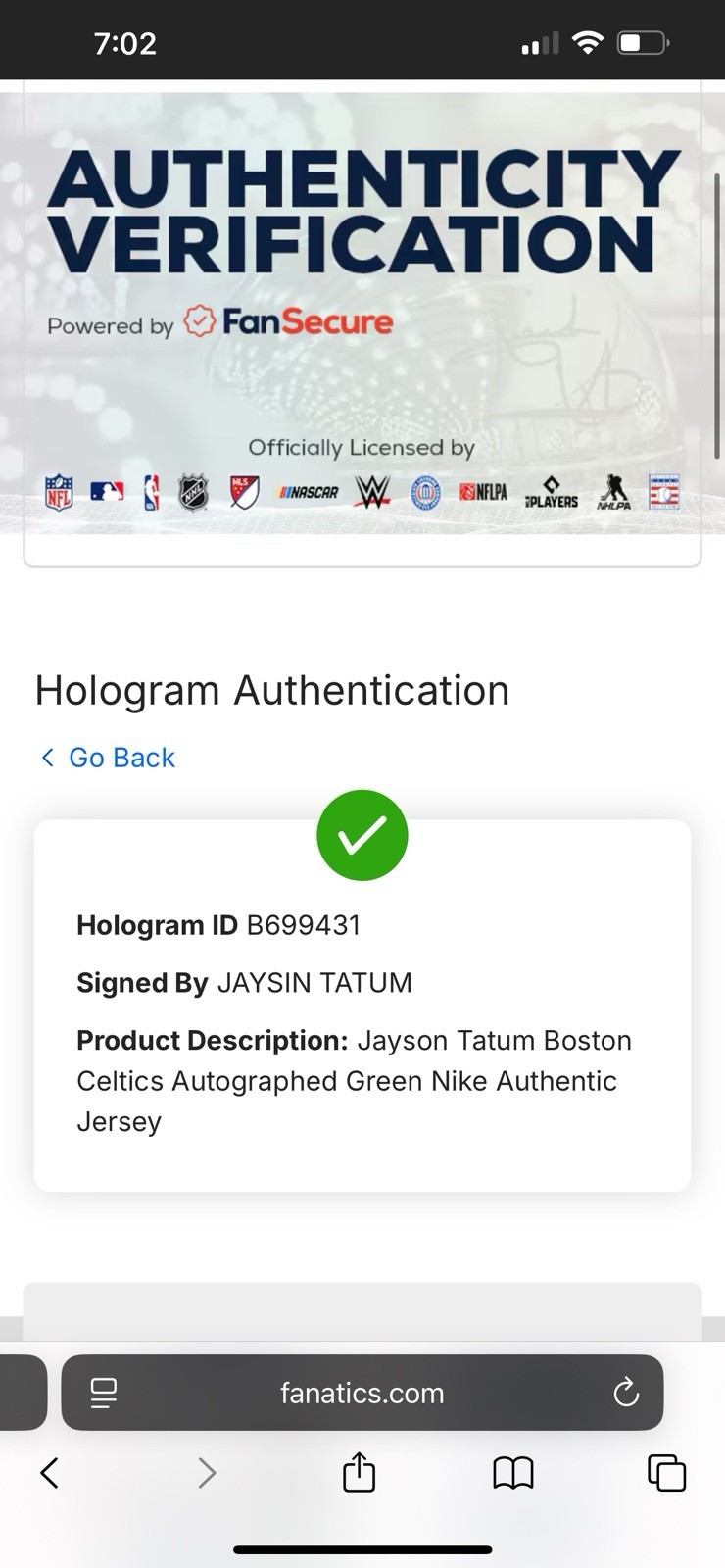Image resolution: width=725 pixels, height=1568 pixels.
Task: Go forward in Safari
Action: pyautogui.click(x=206, y=1472)
